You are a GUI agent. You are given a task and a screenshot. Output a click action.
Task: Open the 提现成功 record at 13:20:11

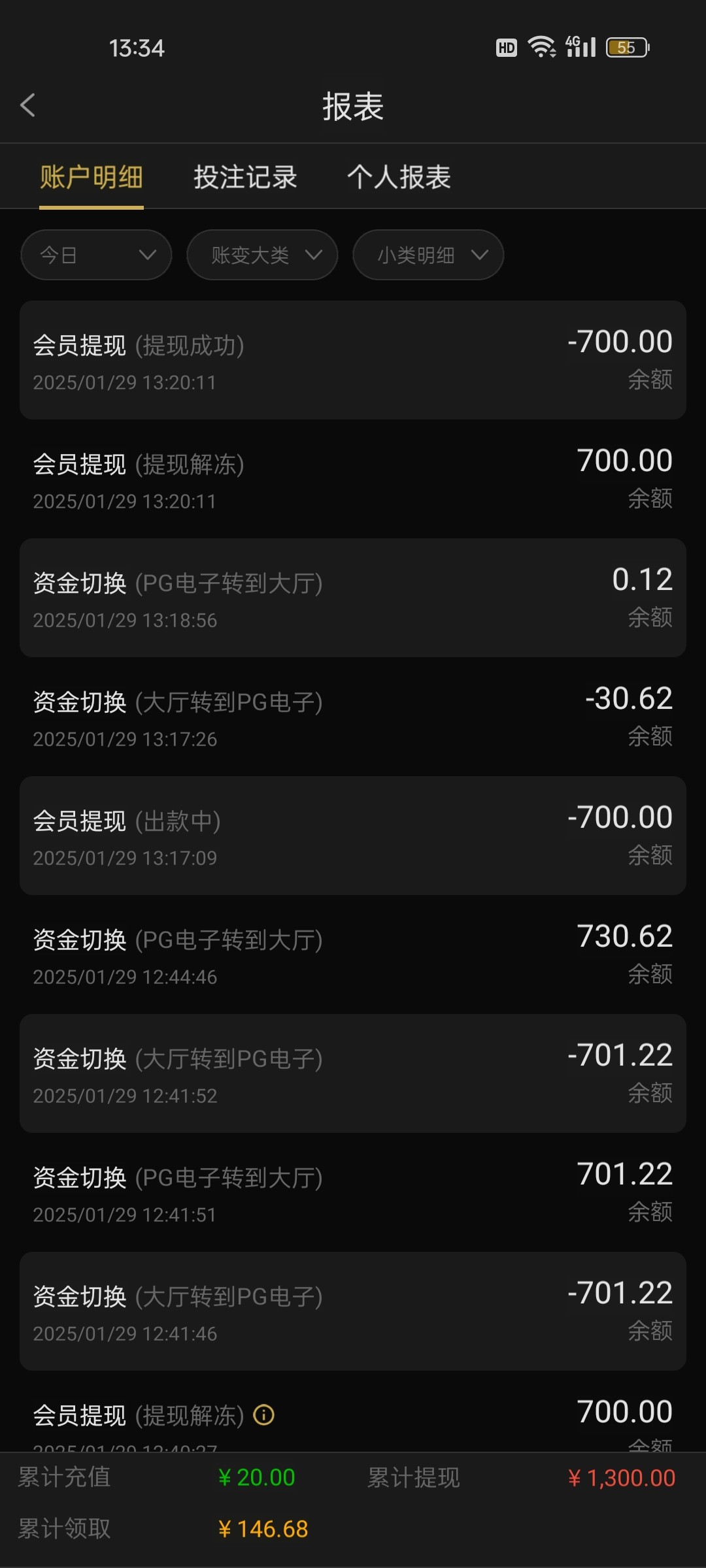tap(353, 360)
